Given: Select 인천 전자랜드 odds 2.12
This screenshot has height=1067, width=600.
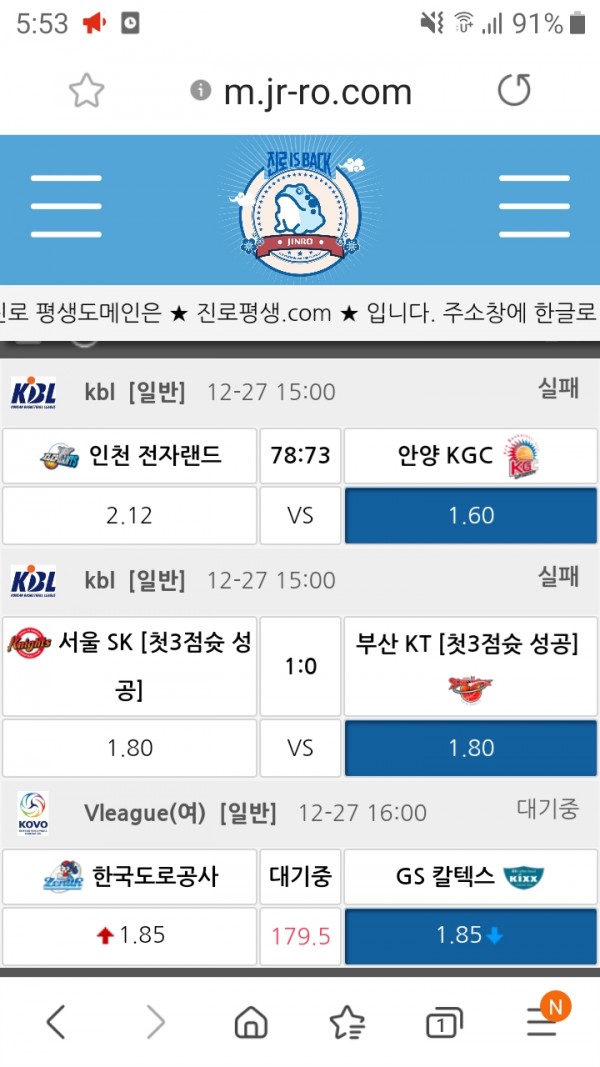Looking at the screenshot, I should click(x=130, y=515).
